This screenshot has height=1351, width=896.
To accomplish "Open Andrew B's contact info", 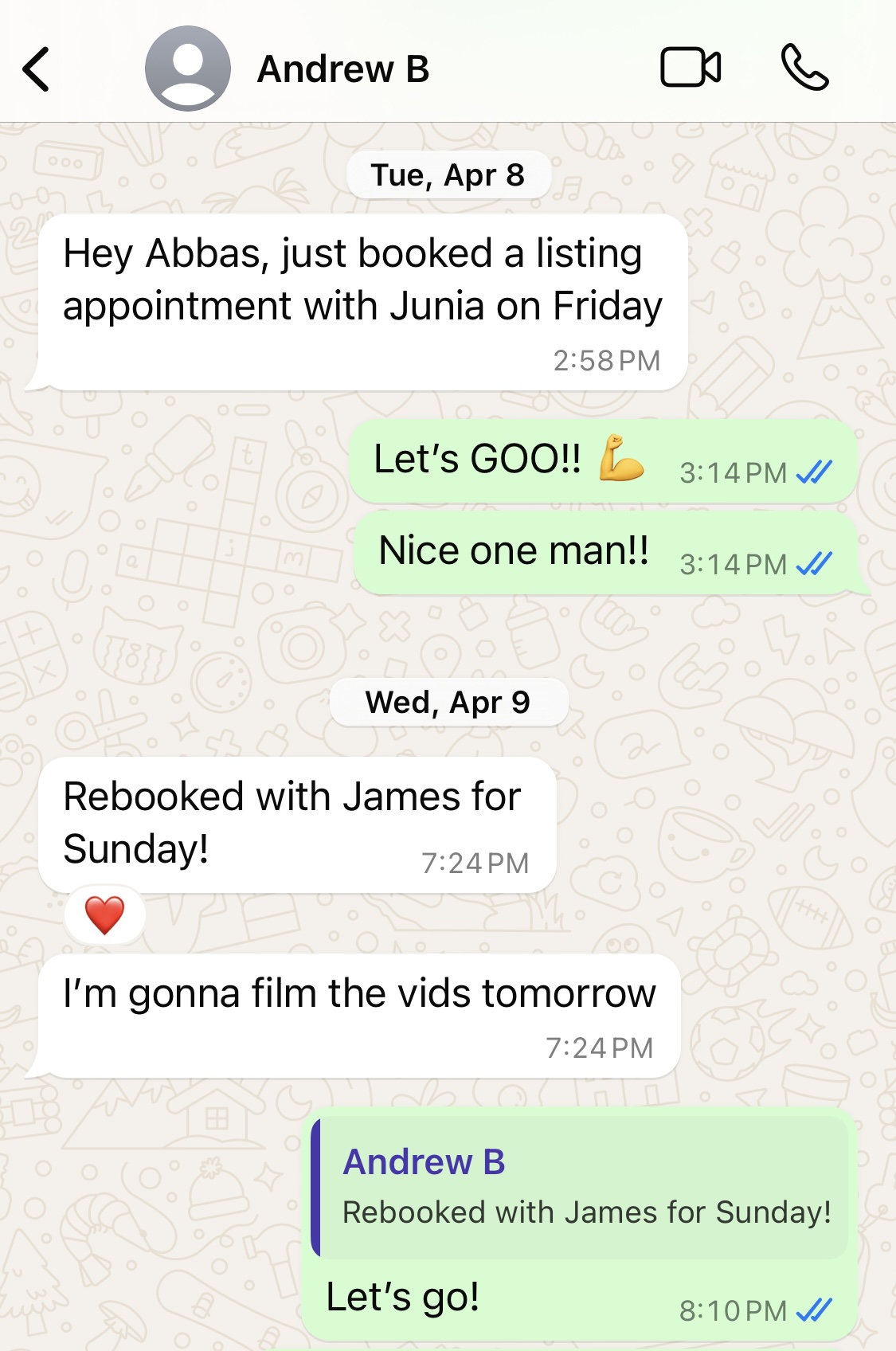I will (342, 69).
